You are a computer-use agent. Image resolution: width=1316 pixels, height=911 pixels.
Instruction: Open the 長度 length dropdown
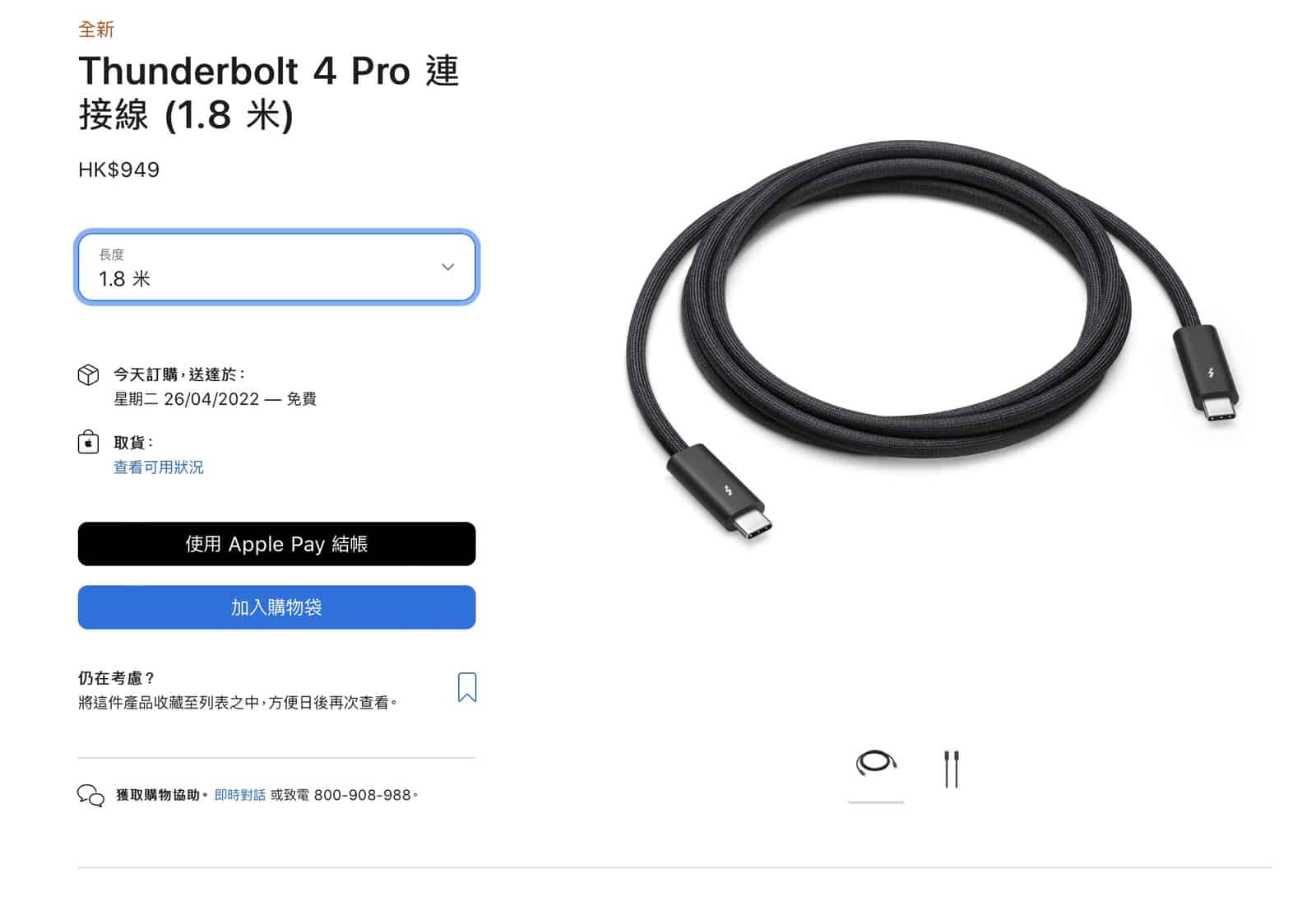276,267
